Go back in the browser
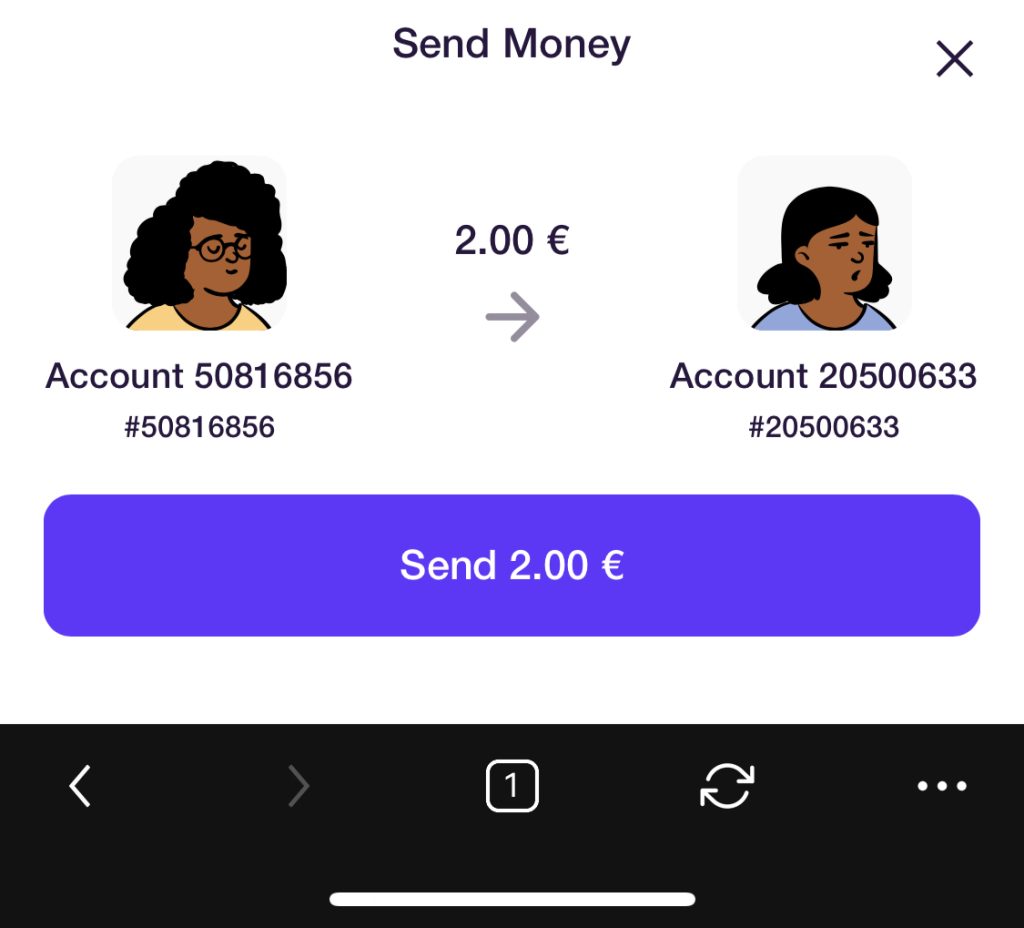This screenshot has height=928, width=1024. 80,786
